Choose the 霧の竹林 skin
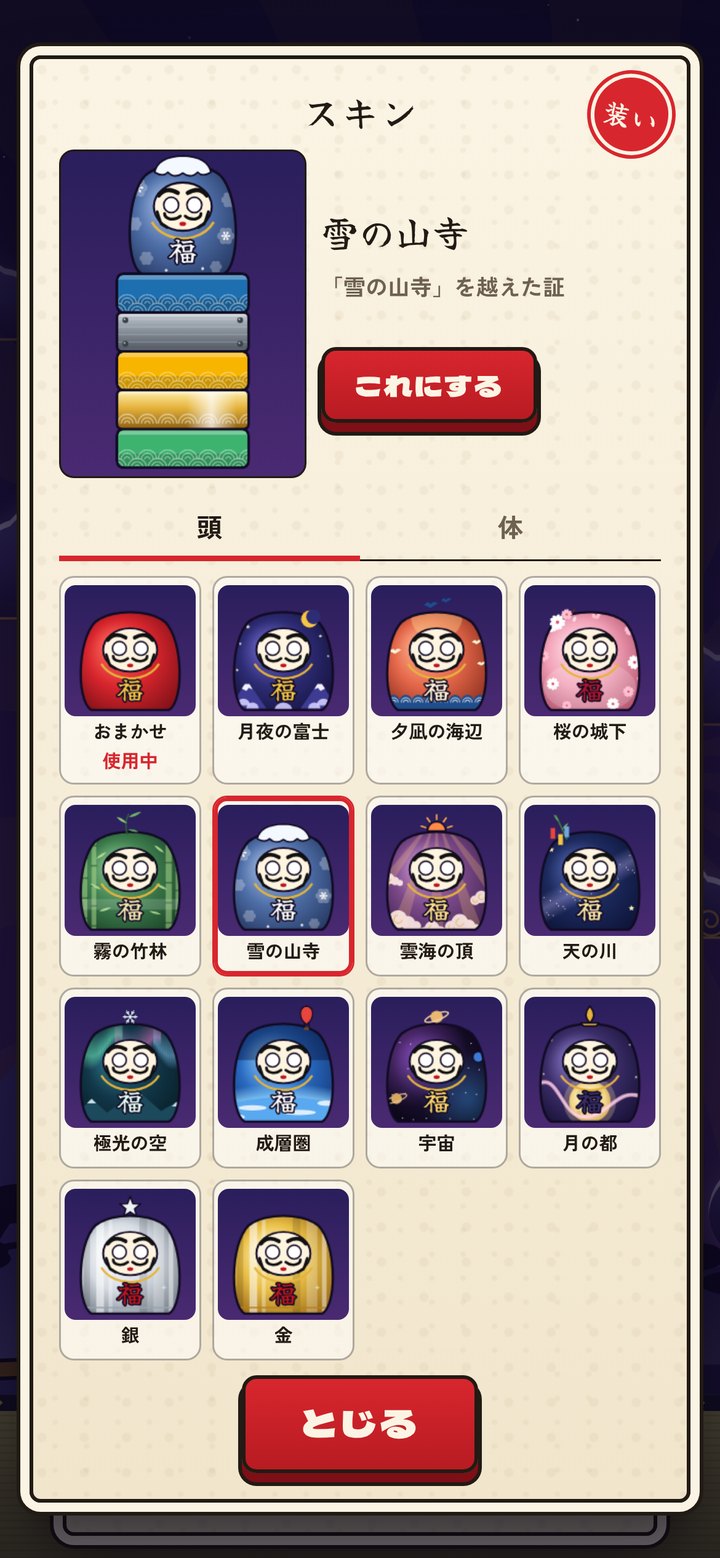 [x=130, y=886]
